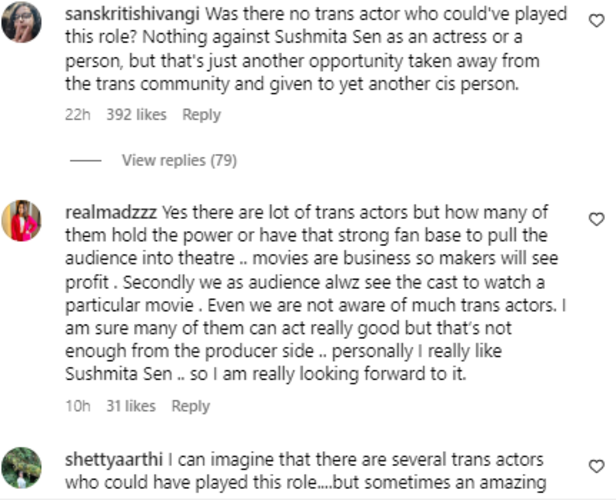
Task: Expand View replies (79)
Action: point(178,160)
